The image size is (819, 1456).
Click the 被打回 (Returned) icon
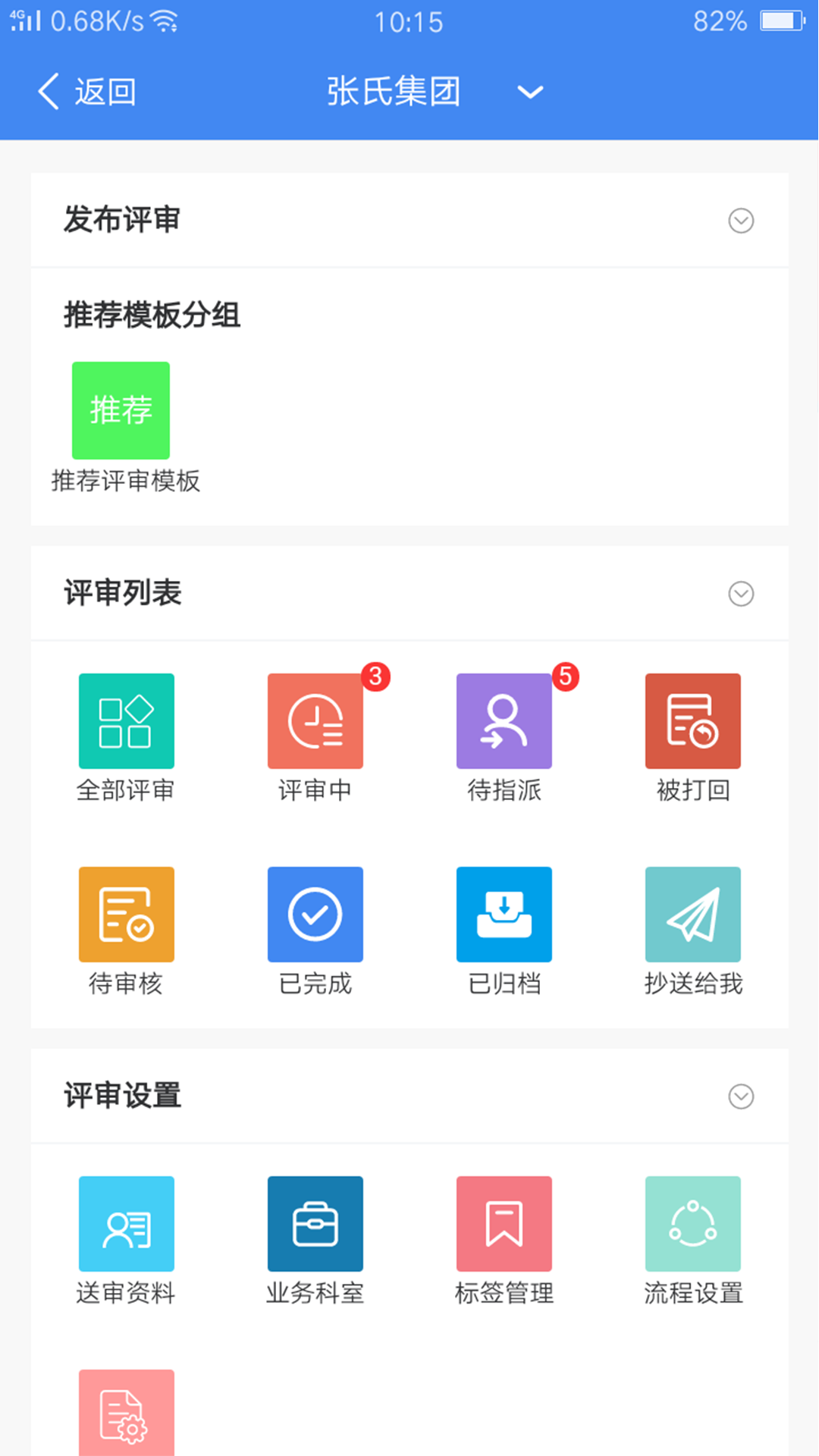point(692,720)
